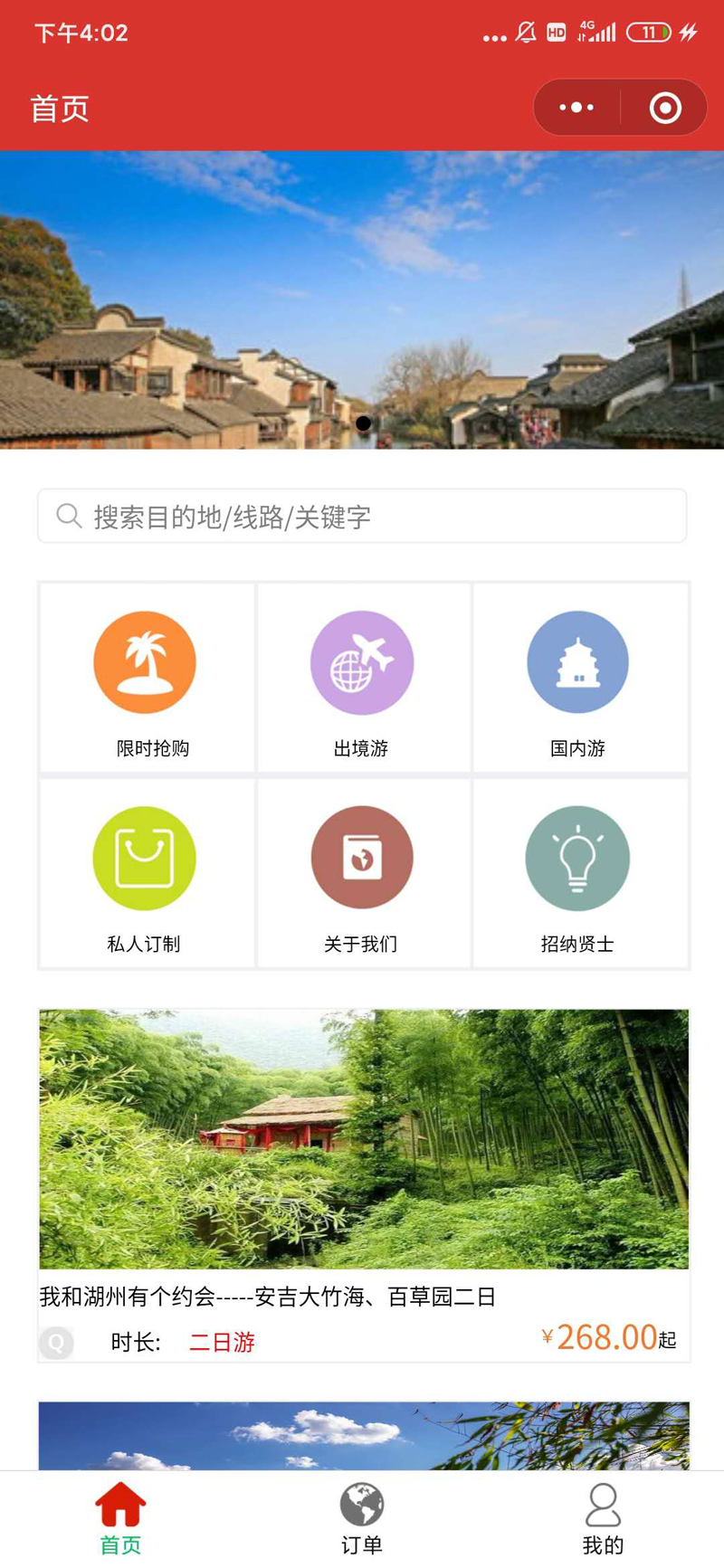Tap the water town banner image

tap(362, 299)
